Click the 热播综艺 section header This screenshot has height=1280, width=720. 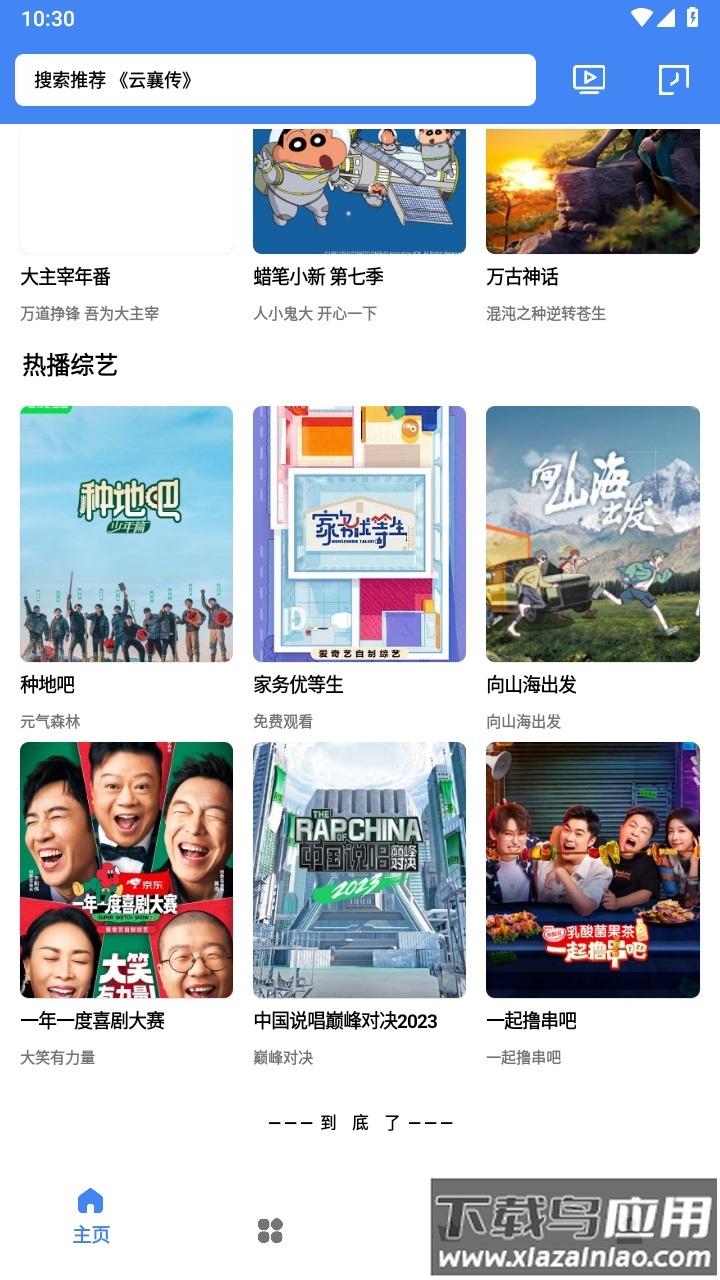(68, 366)
